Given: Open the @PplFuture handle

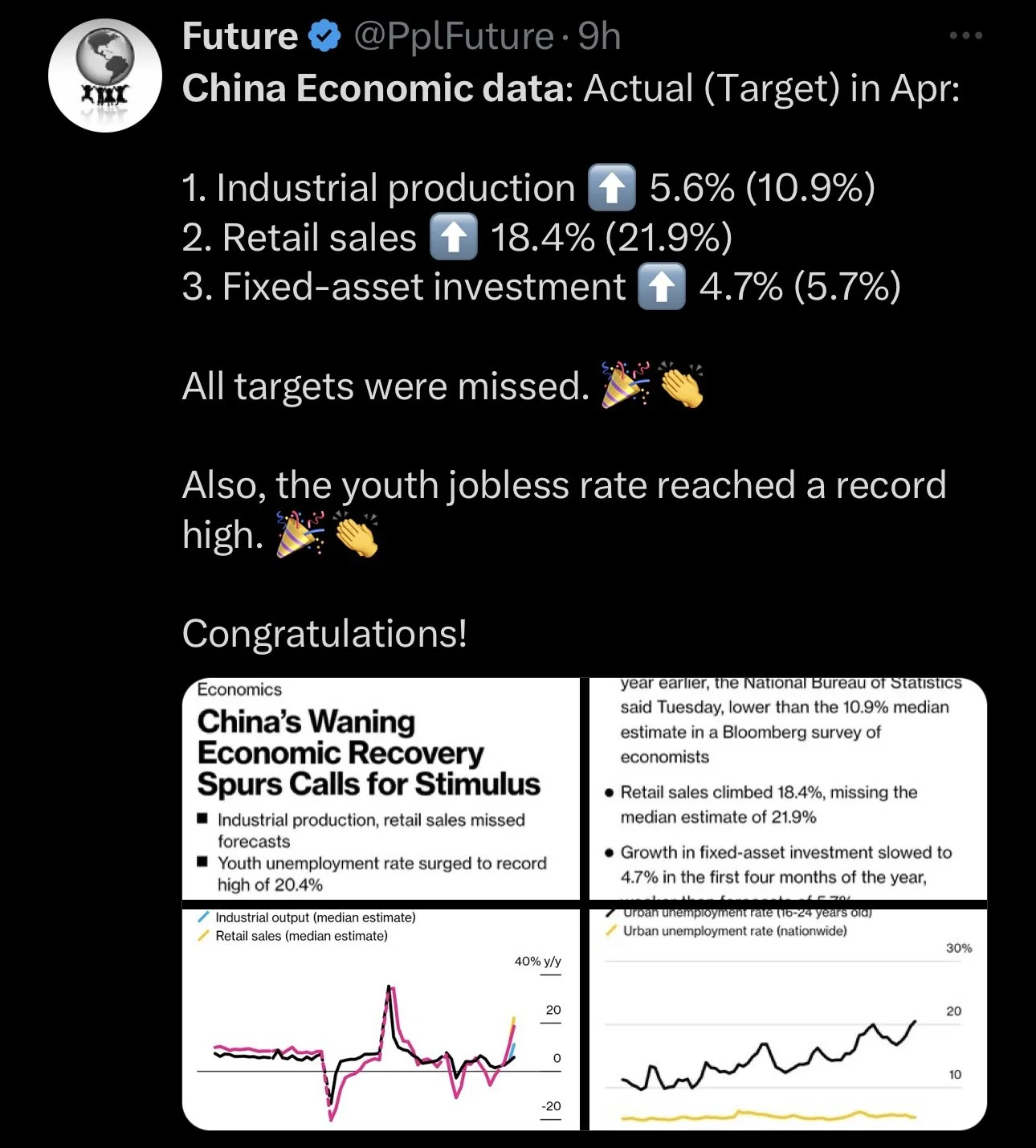Looking at the screenshot, I should 454,36.
